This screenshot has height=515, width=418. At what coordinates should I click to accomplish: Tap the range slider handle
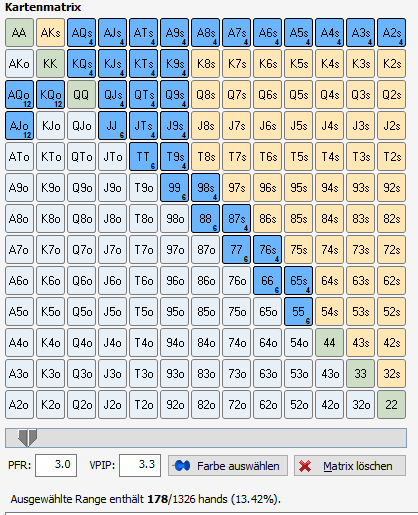point(28,438)
